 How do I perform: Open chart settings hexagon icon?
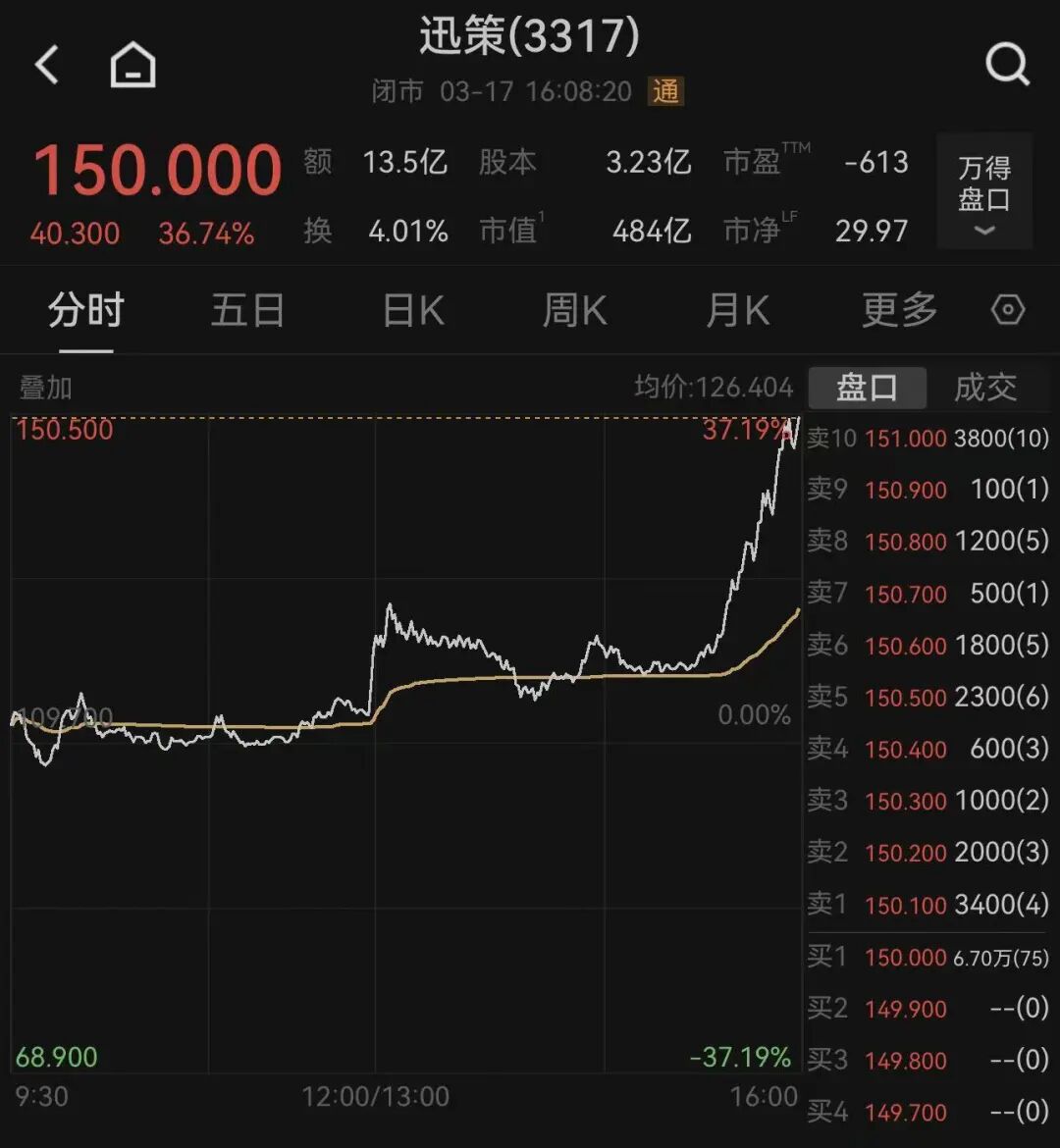click(x=1008, y=311)
